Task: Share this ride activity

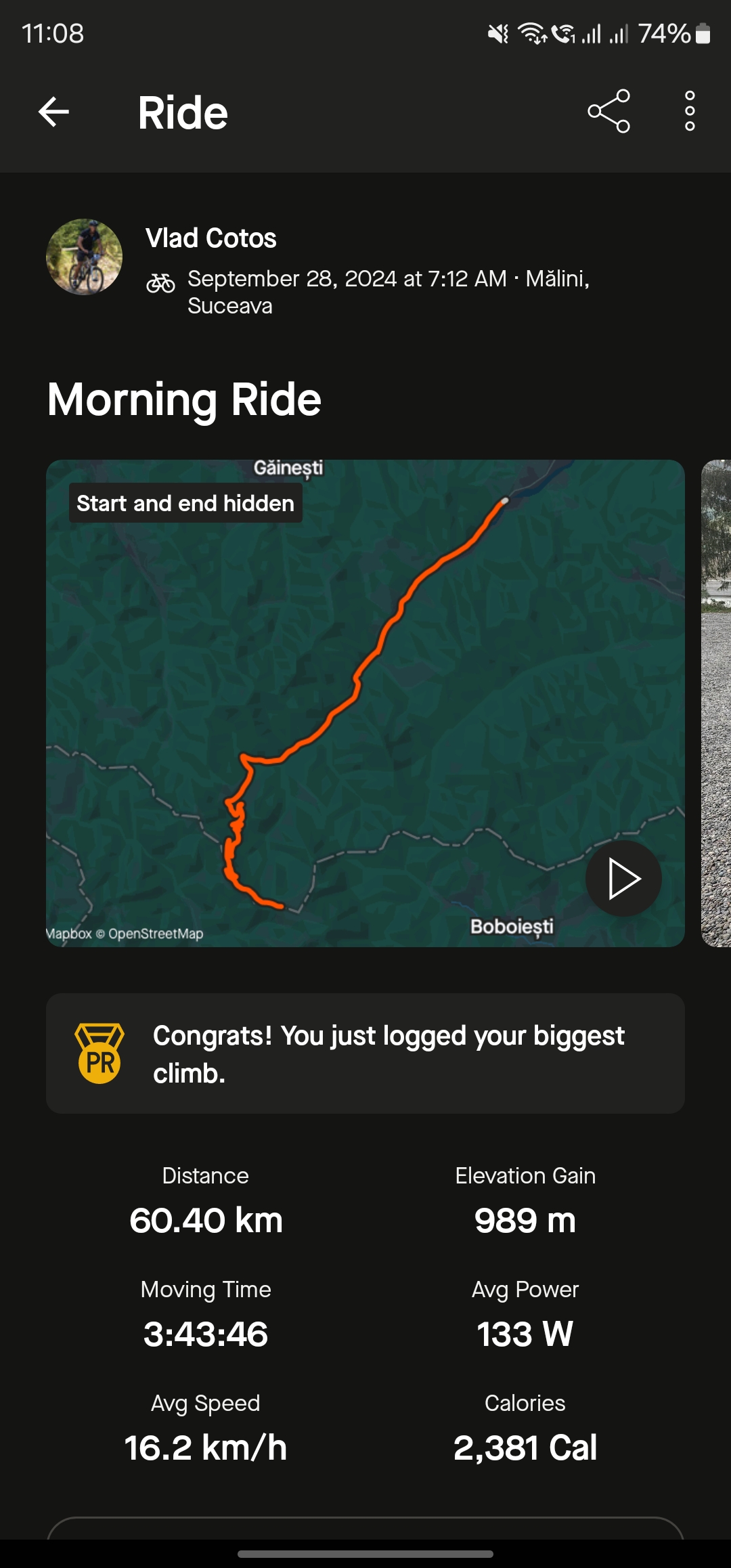Action: [x=608, y=111]
